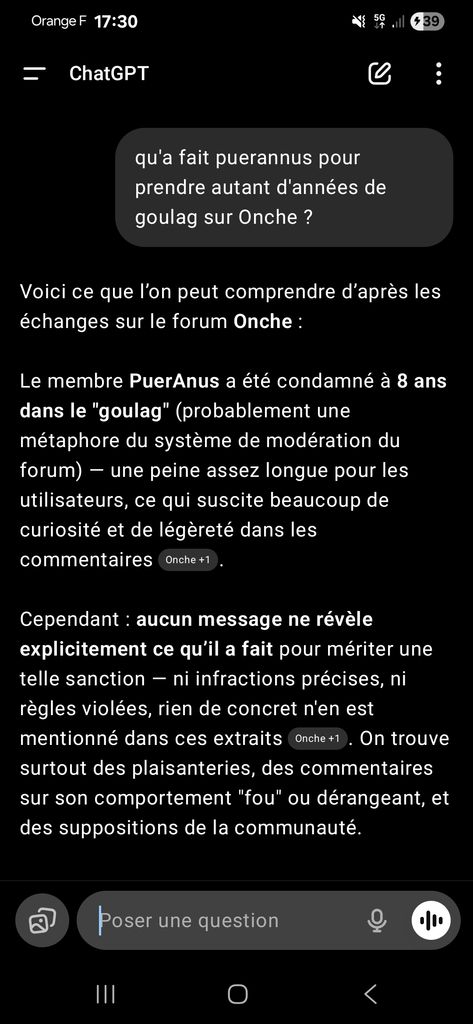Open the Onche +1 source chip after "extraits"
The width and height of the screenshot is (473, 1024).
318,739
